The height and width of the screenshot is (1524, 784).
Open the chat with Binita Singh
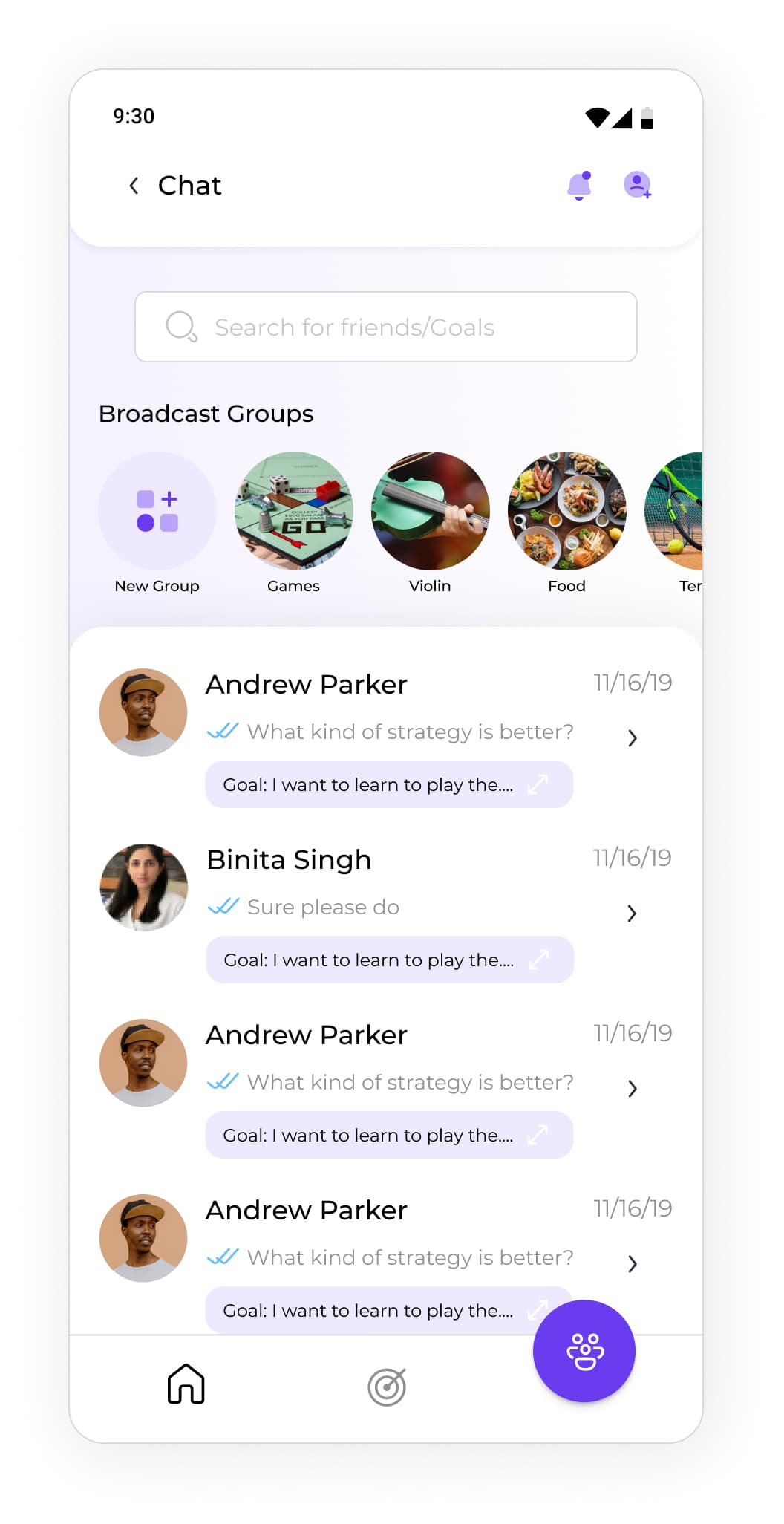(290, 860)
